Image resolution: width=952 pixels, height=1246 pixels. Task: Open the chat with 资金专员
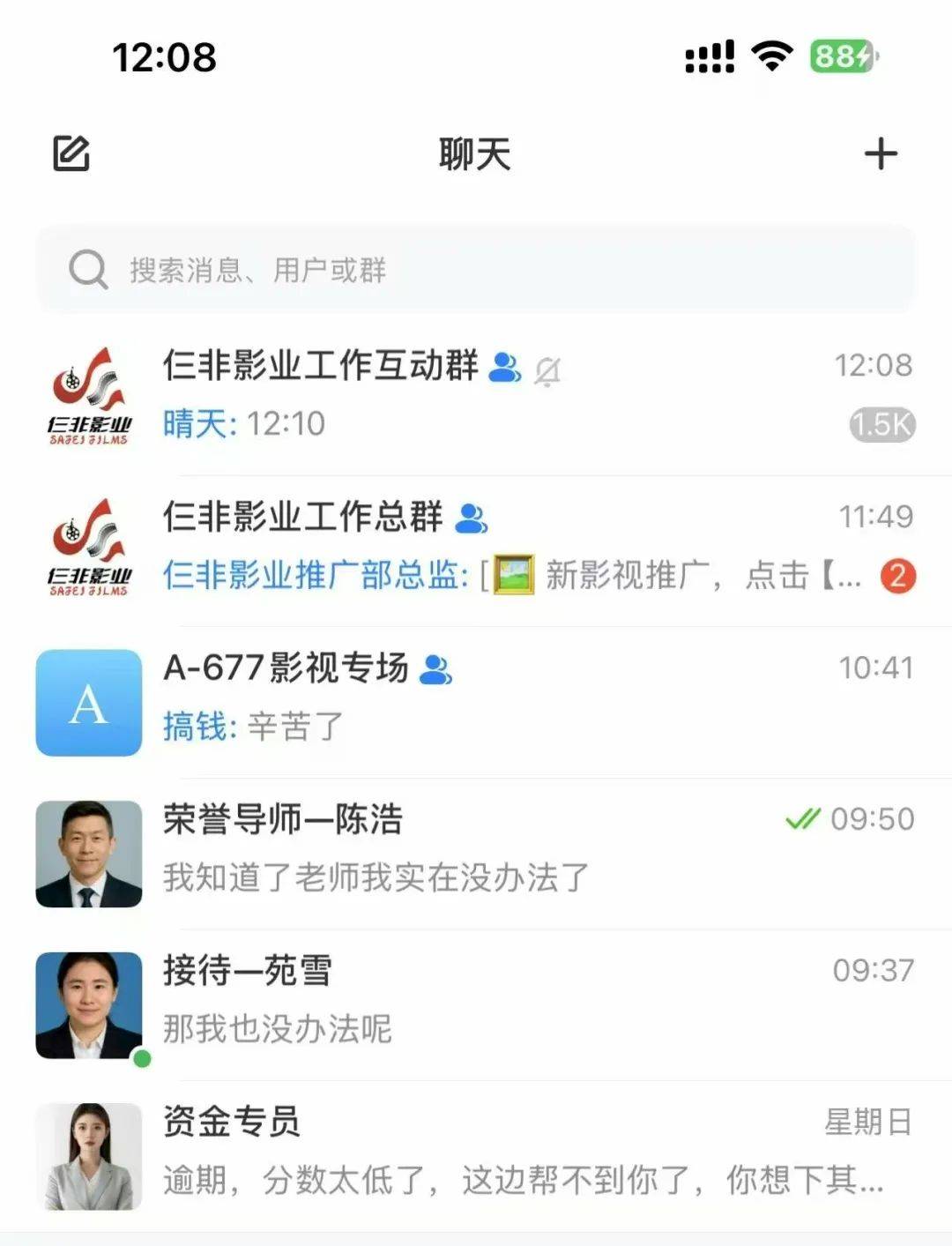(x=476, y=1155)
